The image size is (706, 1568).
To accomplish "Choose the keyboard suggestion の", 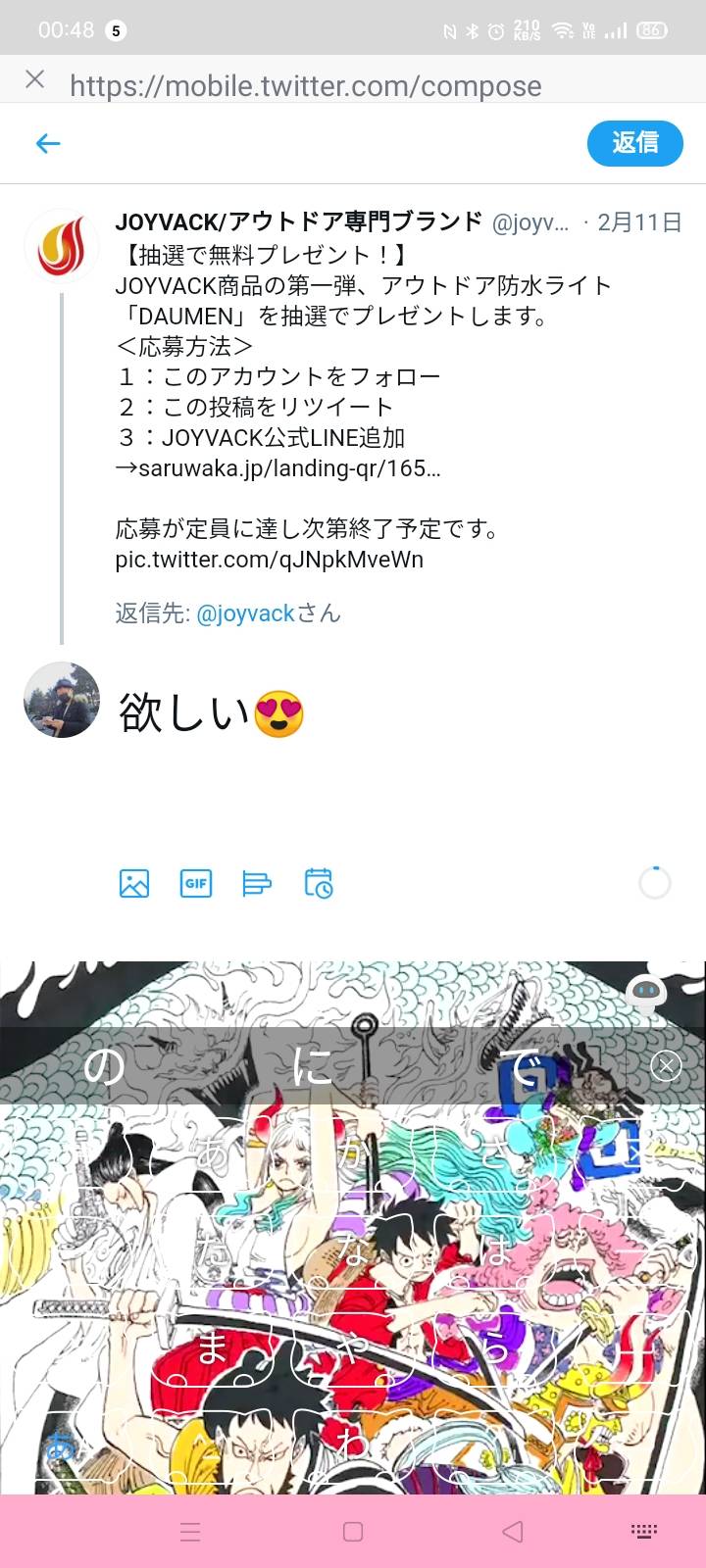I will coord(104,1066).
